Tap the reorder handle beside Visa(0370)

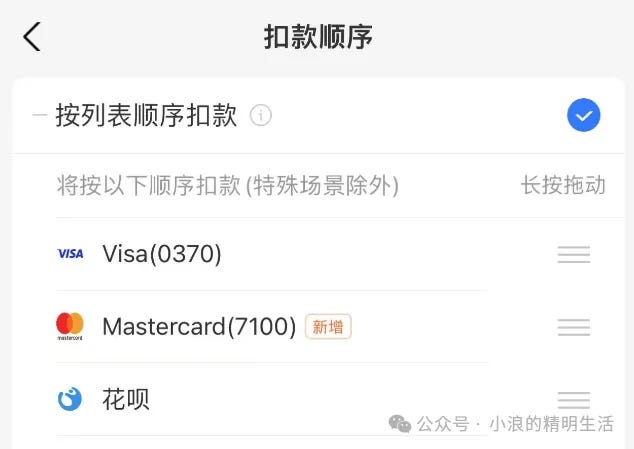573,254
